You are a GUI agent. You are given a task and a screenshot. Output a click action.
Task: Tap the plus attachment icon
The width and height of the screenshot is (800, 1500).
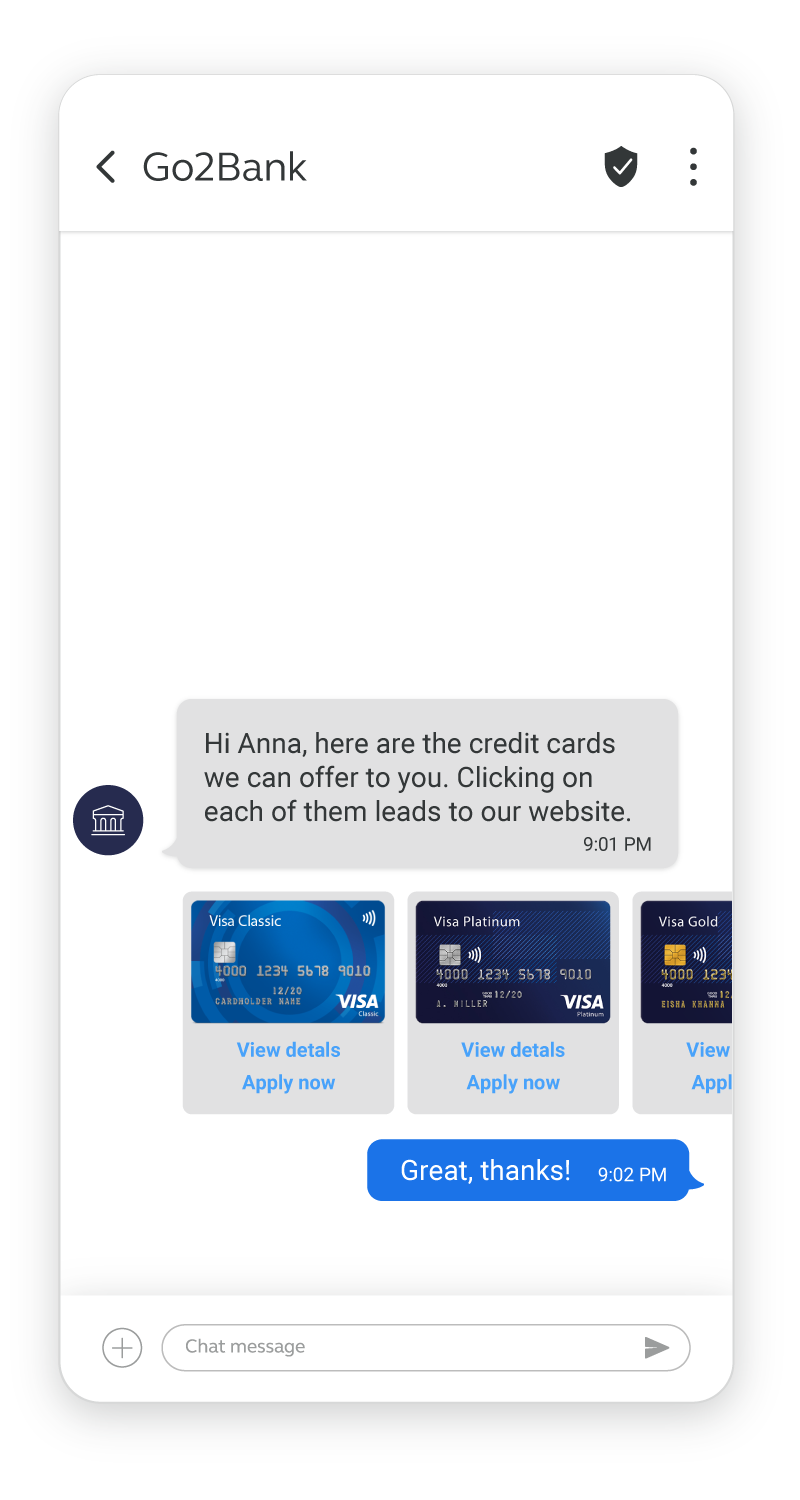pyautogui.click(x=122, y=1347)
